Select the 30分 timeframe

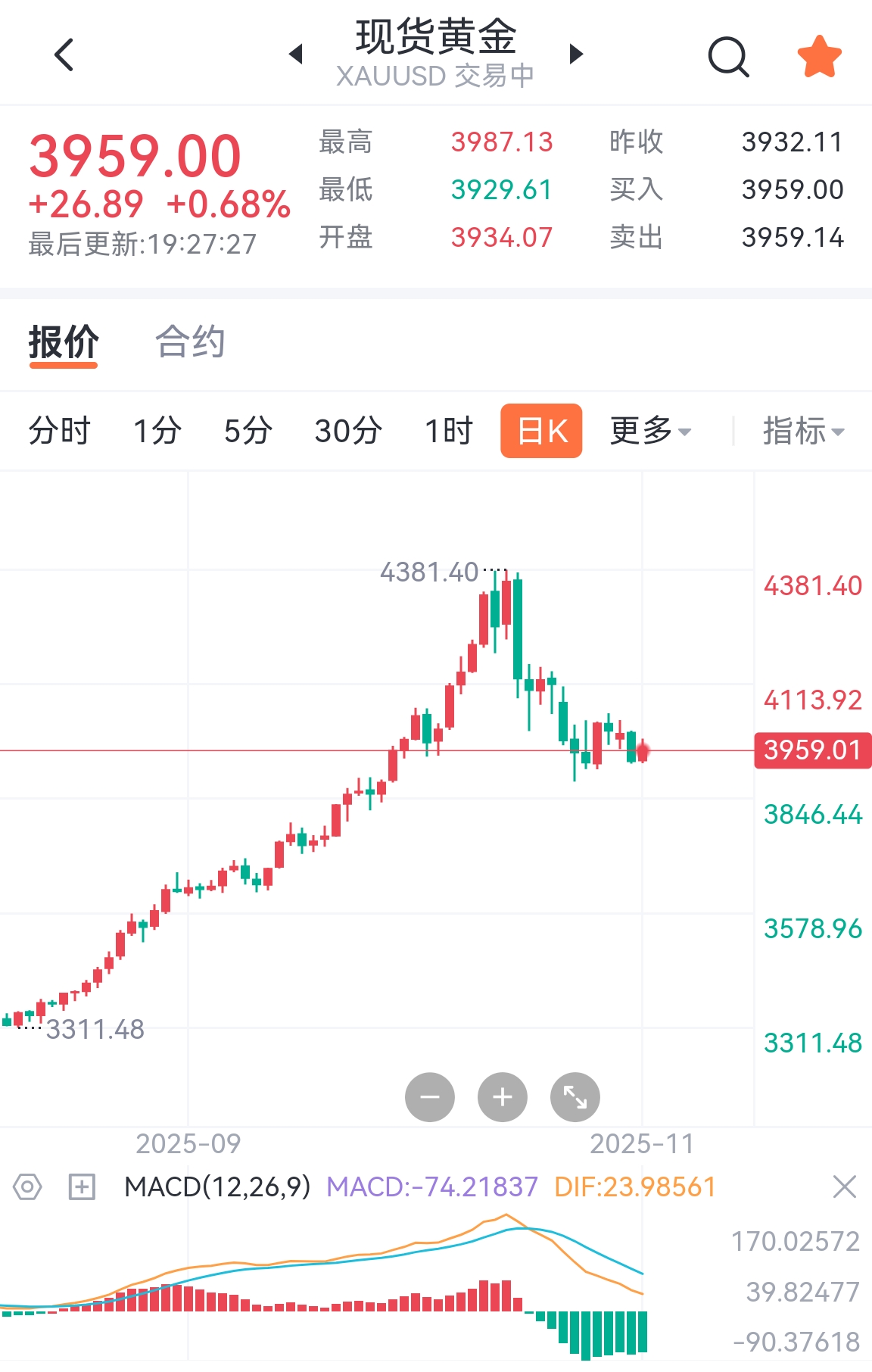pyautogui.click(x=348, y=431)
